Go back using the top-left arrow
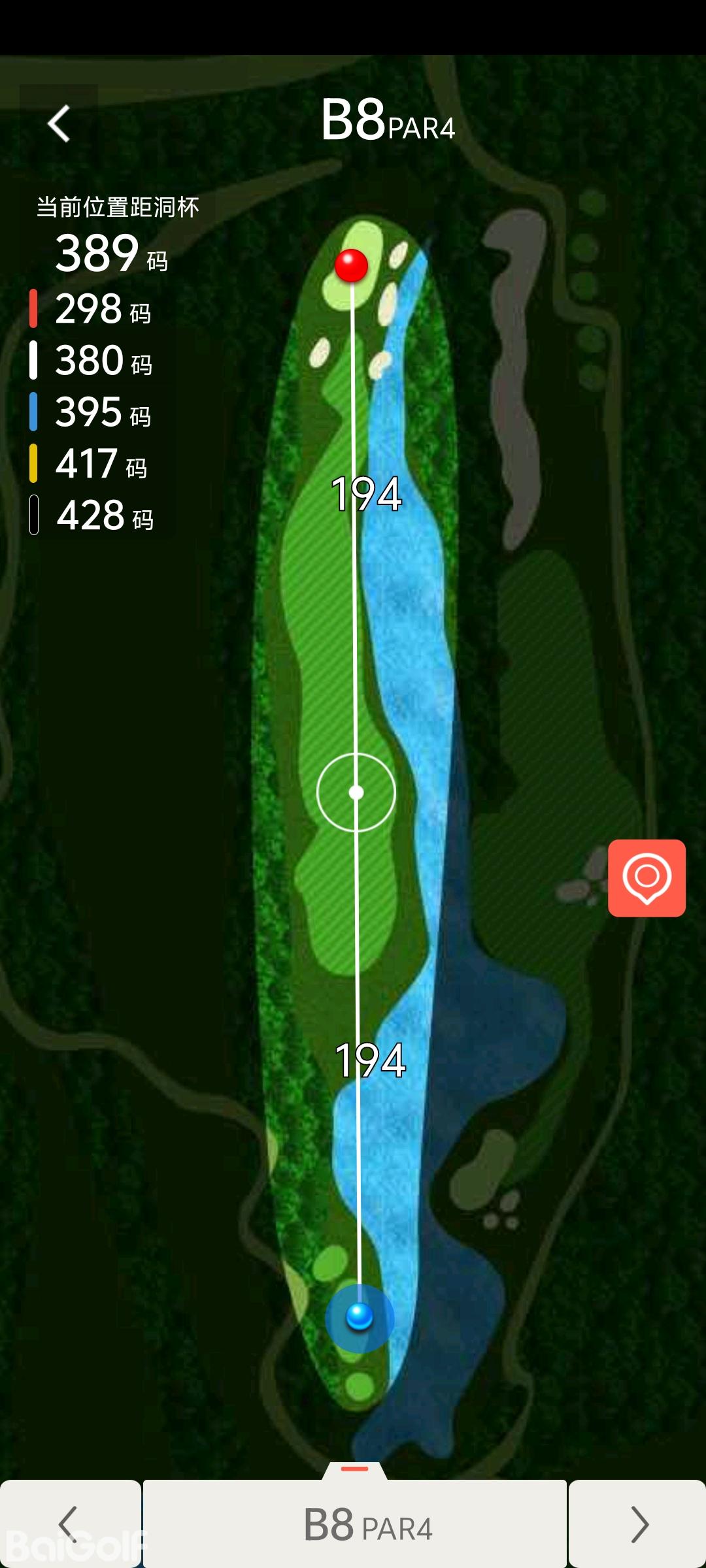Viewport: 706px width, 1568px height. coord(59,123)
